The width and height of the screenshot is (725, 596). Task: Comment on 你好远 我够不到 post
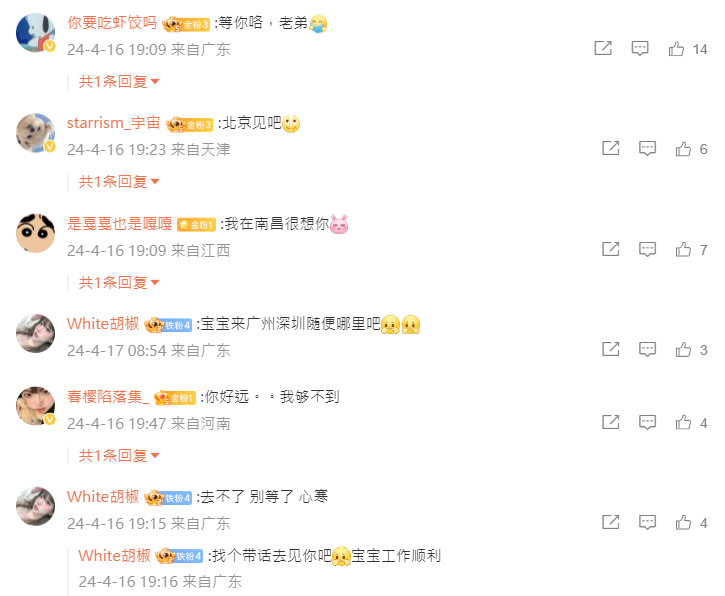[x=647, y=422]
